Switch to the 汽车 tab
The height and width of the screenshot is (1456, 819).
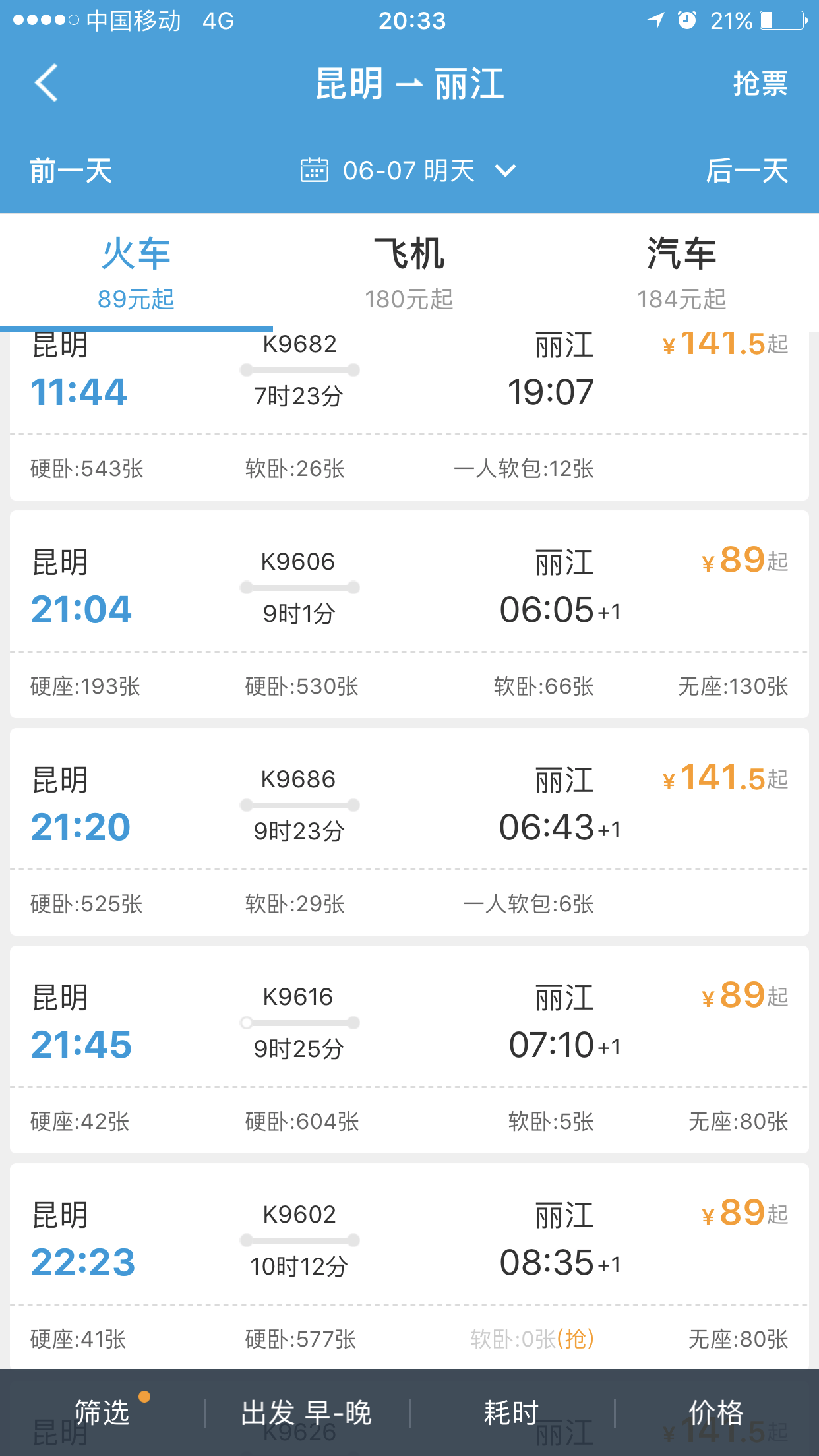(x=682, y=272)
